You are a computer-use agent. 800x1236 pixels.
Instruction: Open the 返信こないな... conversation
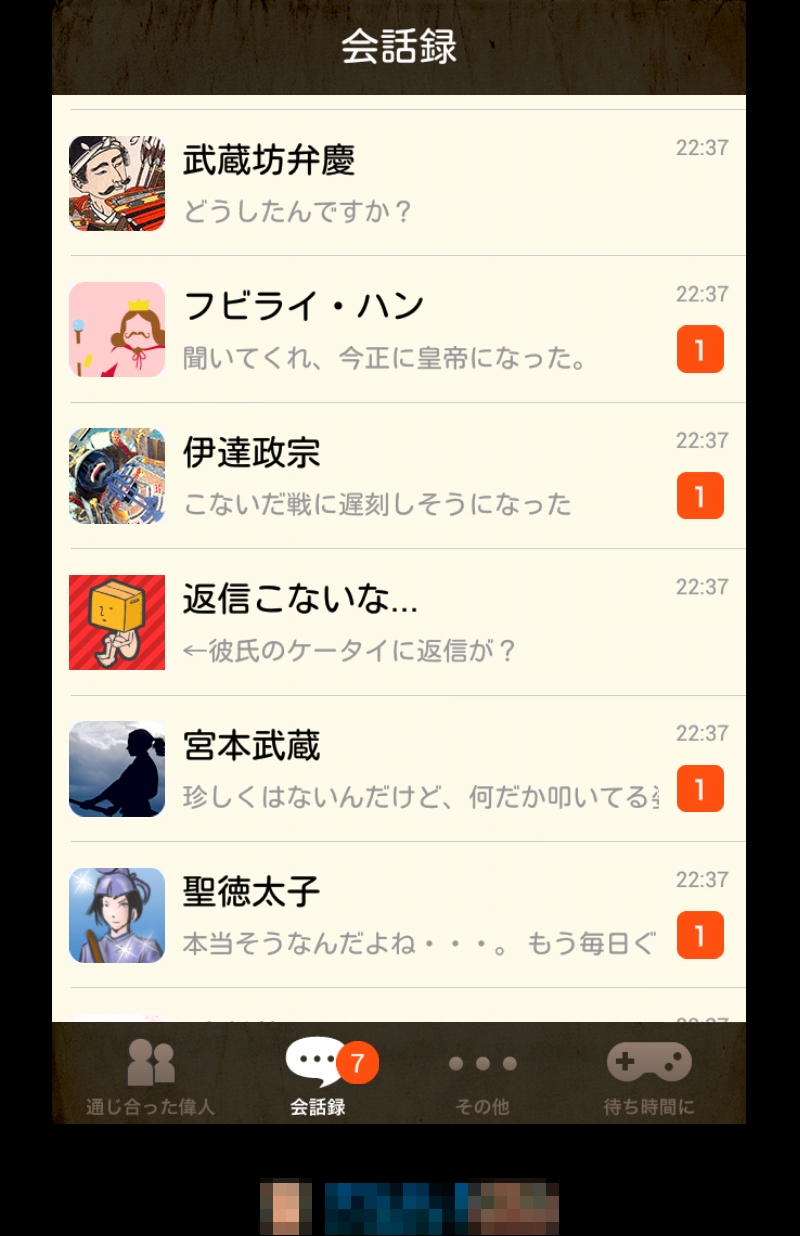tap(398, 622)
